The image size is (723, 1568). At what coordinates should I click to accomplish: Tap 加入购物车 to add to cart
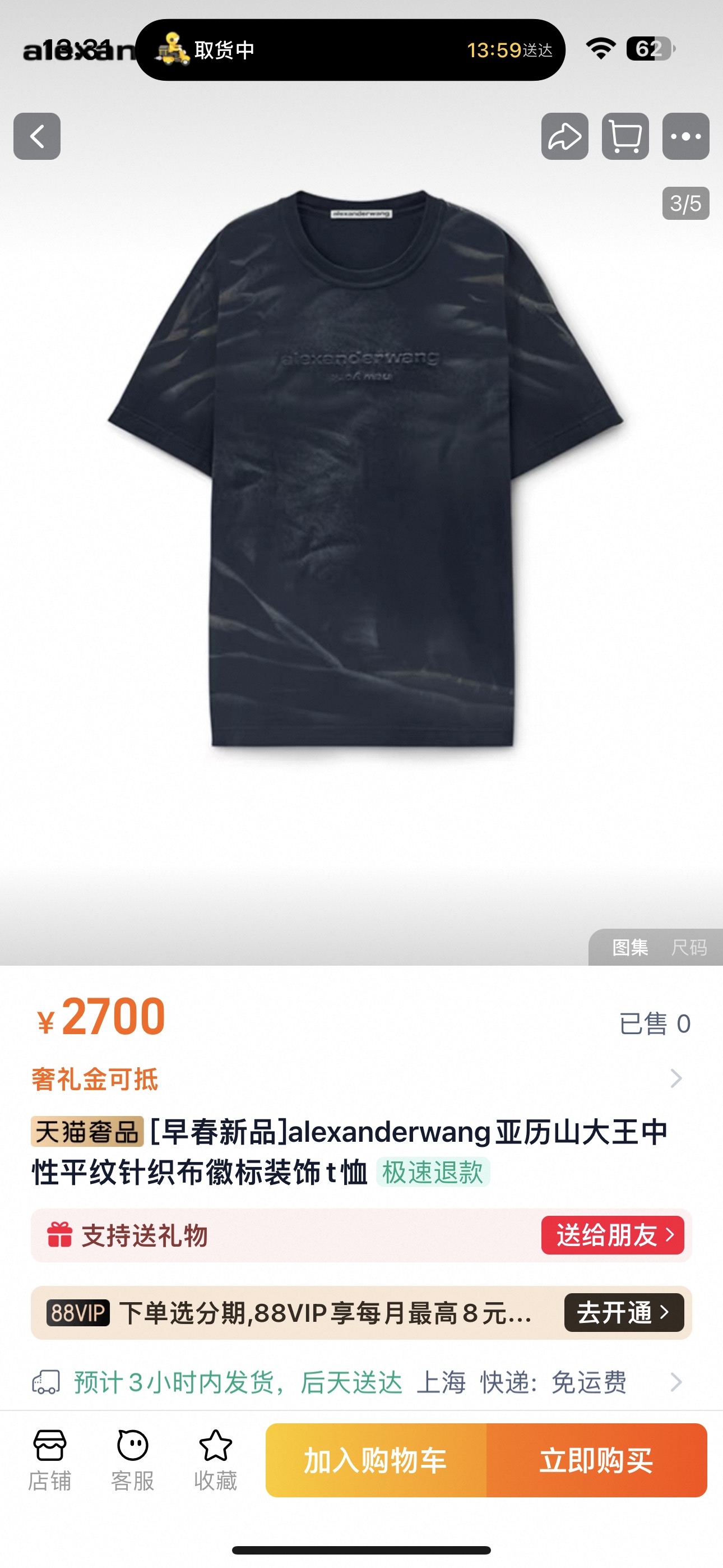pyautogui.click(x=376, y=1460)
